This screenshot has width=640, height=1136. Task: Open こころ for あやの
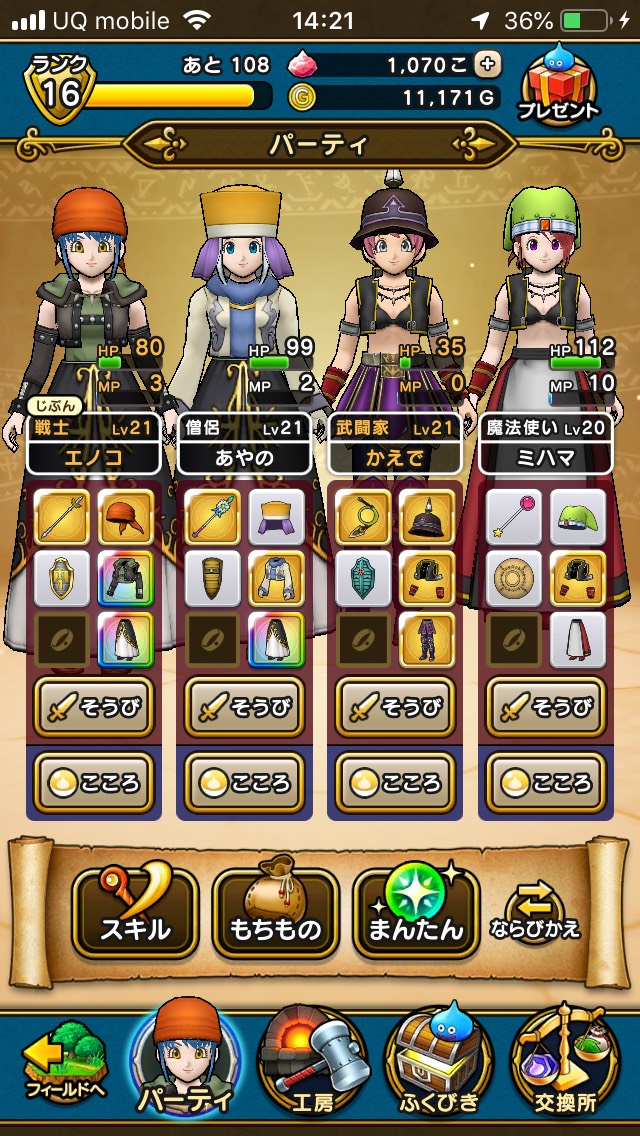click(244, 782)
